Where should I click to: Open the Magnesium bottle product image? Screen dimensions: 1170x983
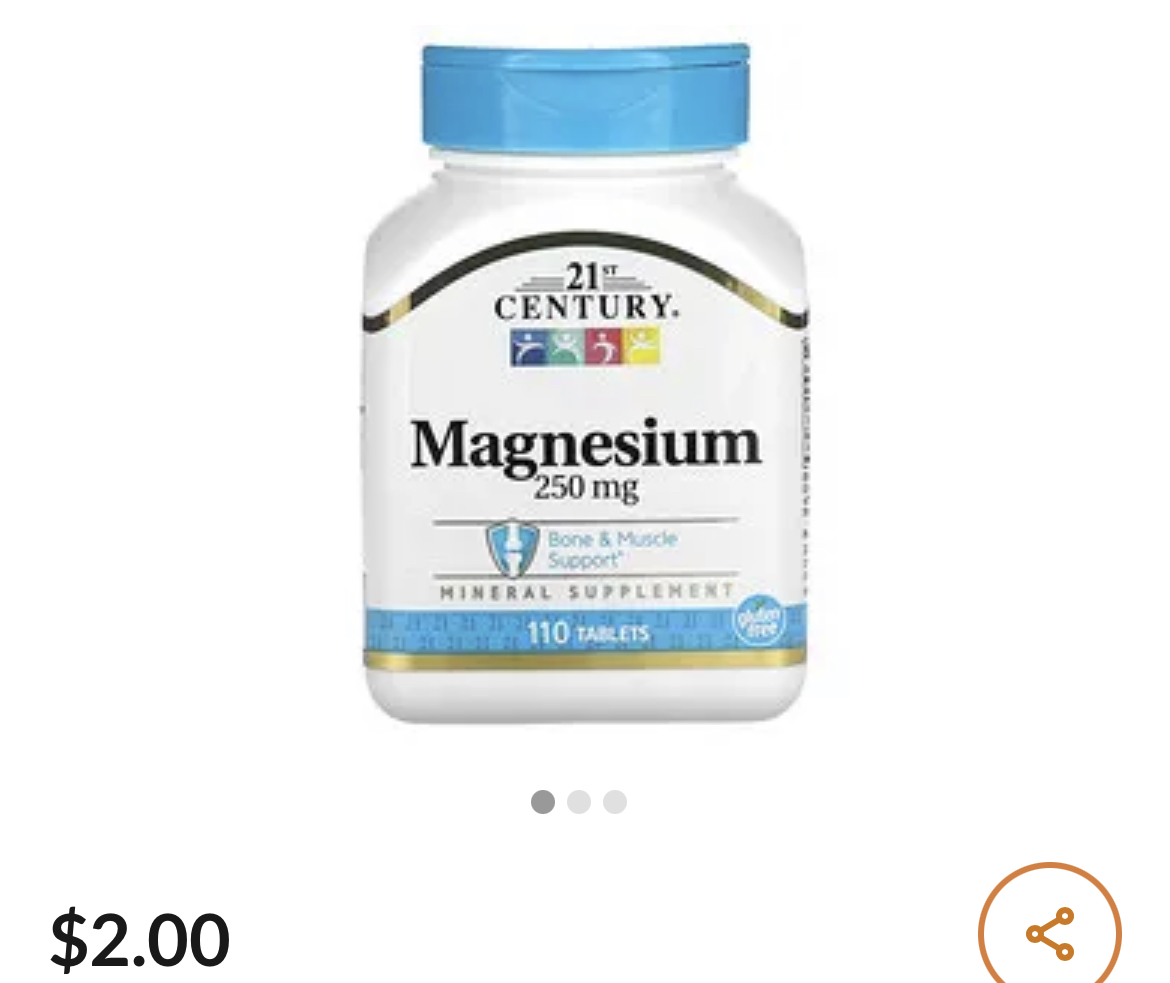586,384
